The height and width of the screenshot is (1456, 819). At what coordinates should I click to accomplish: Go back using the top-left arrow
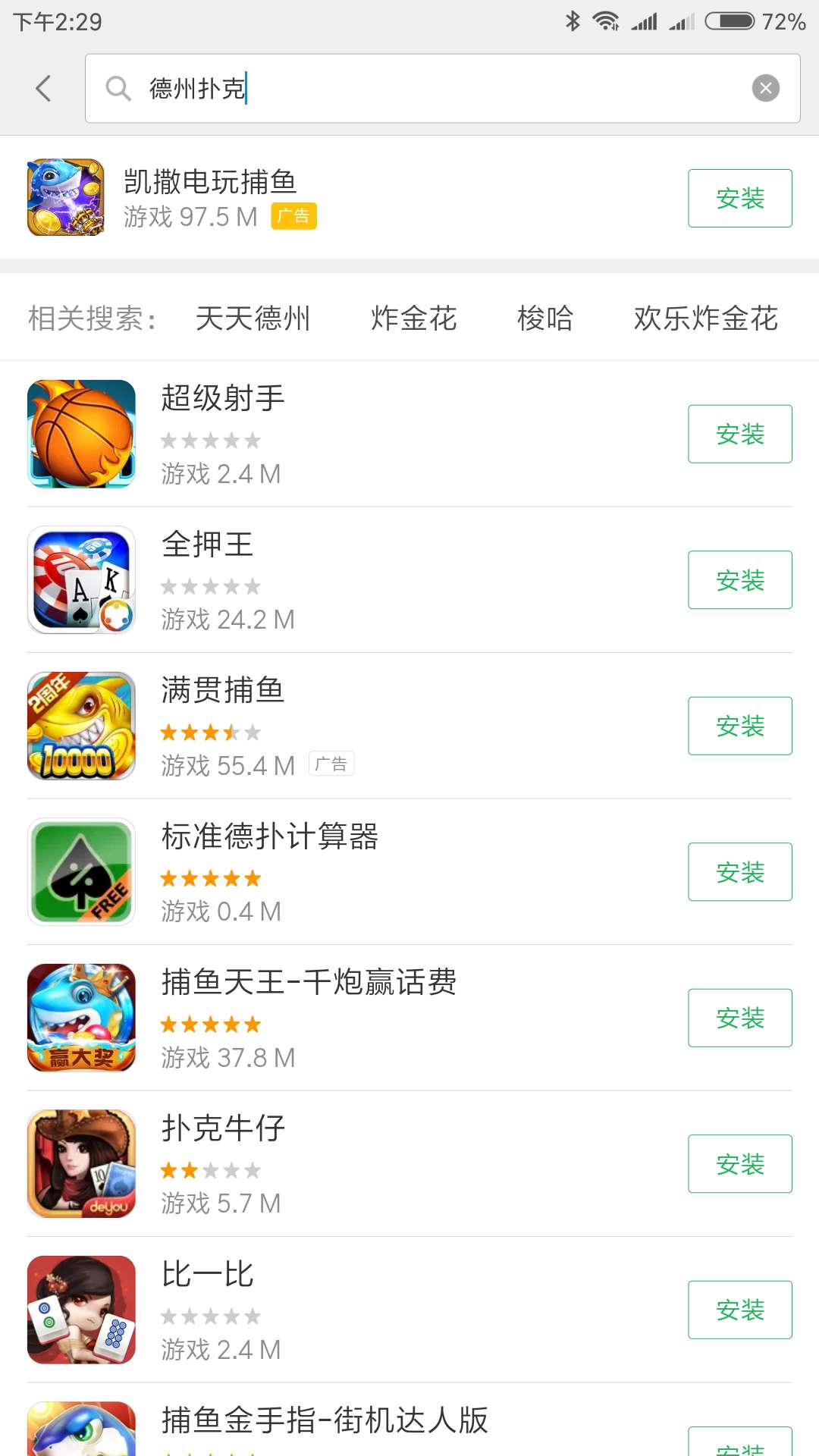coord(44,89)
